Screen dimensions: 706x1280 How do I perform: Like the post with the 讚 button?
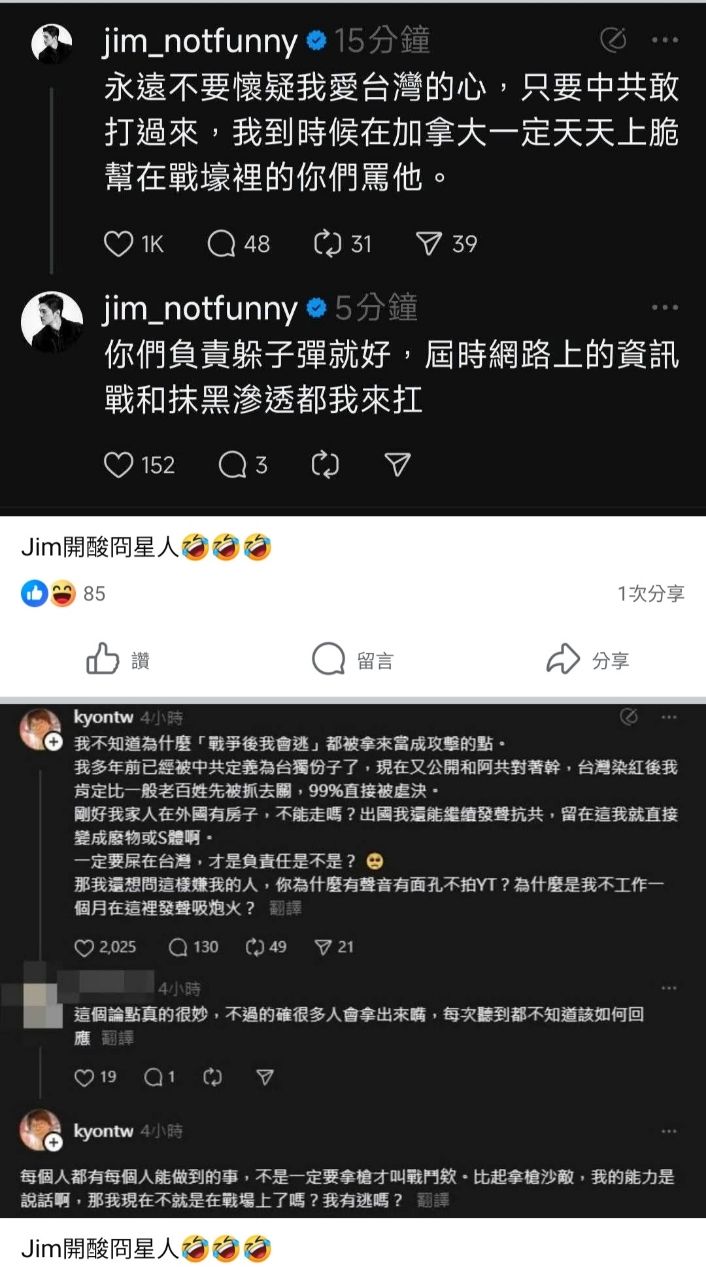(x=118, y=660)
